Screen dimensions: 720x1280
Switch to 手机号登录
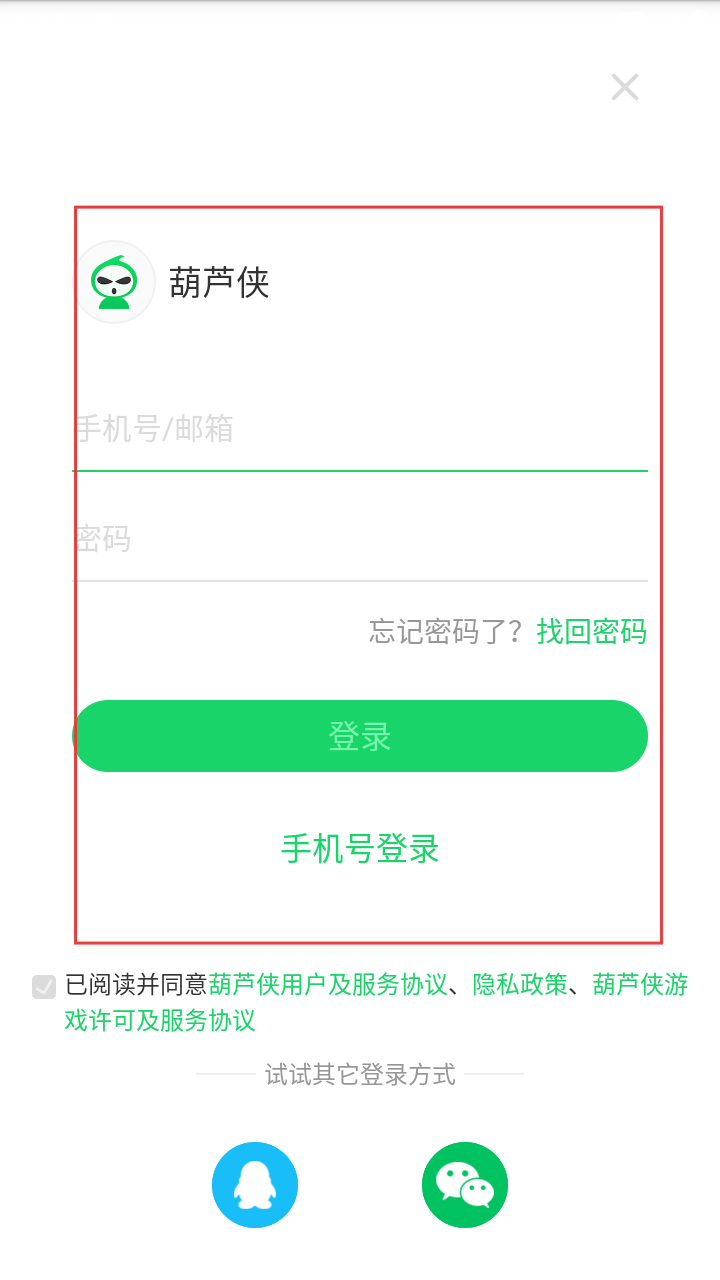(x=360, y=849)
